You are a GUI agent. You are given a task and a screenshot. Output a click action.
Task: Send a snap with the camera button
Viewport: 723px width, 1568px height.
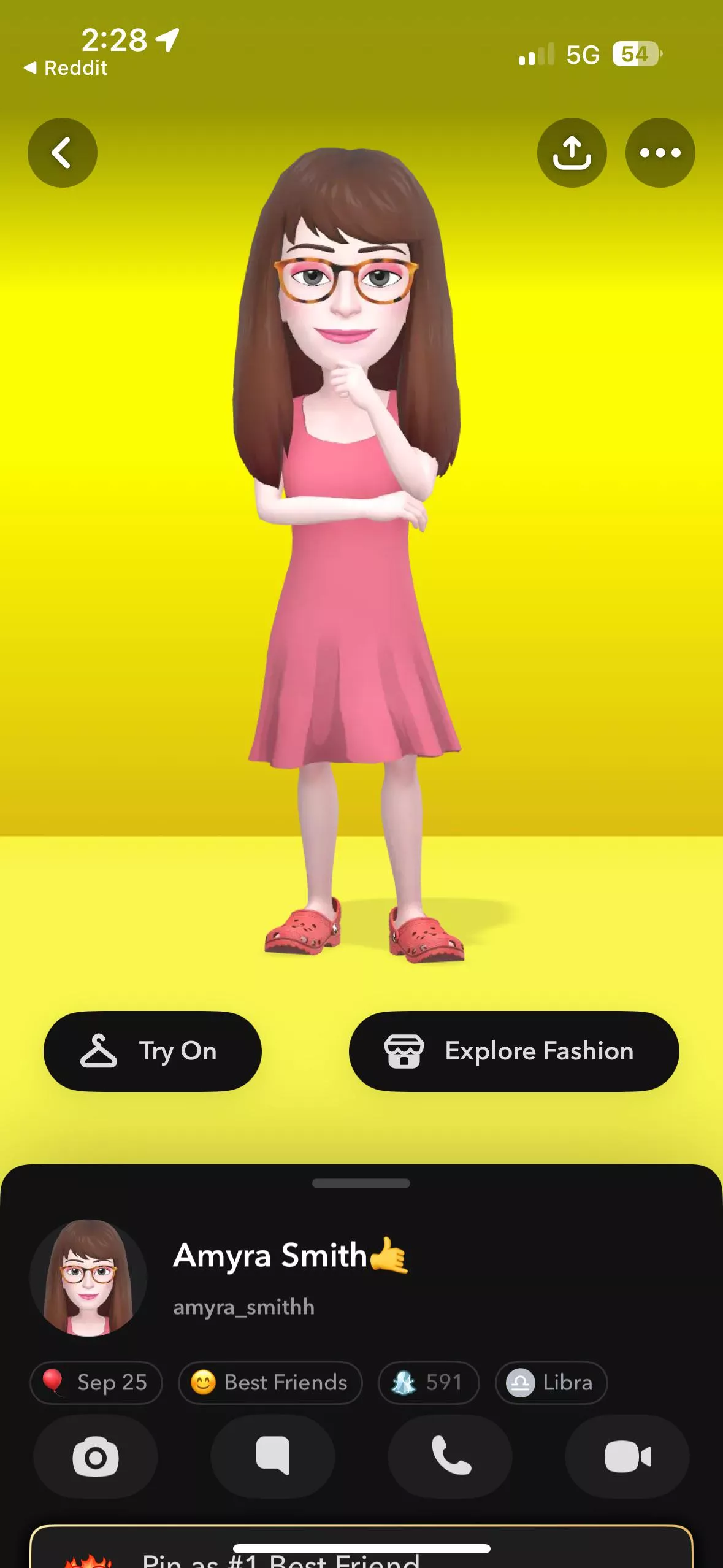click(x=96, y=1456)
